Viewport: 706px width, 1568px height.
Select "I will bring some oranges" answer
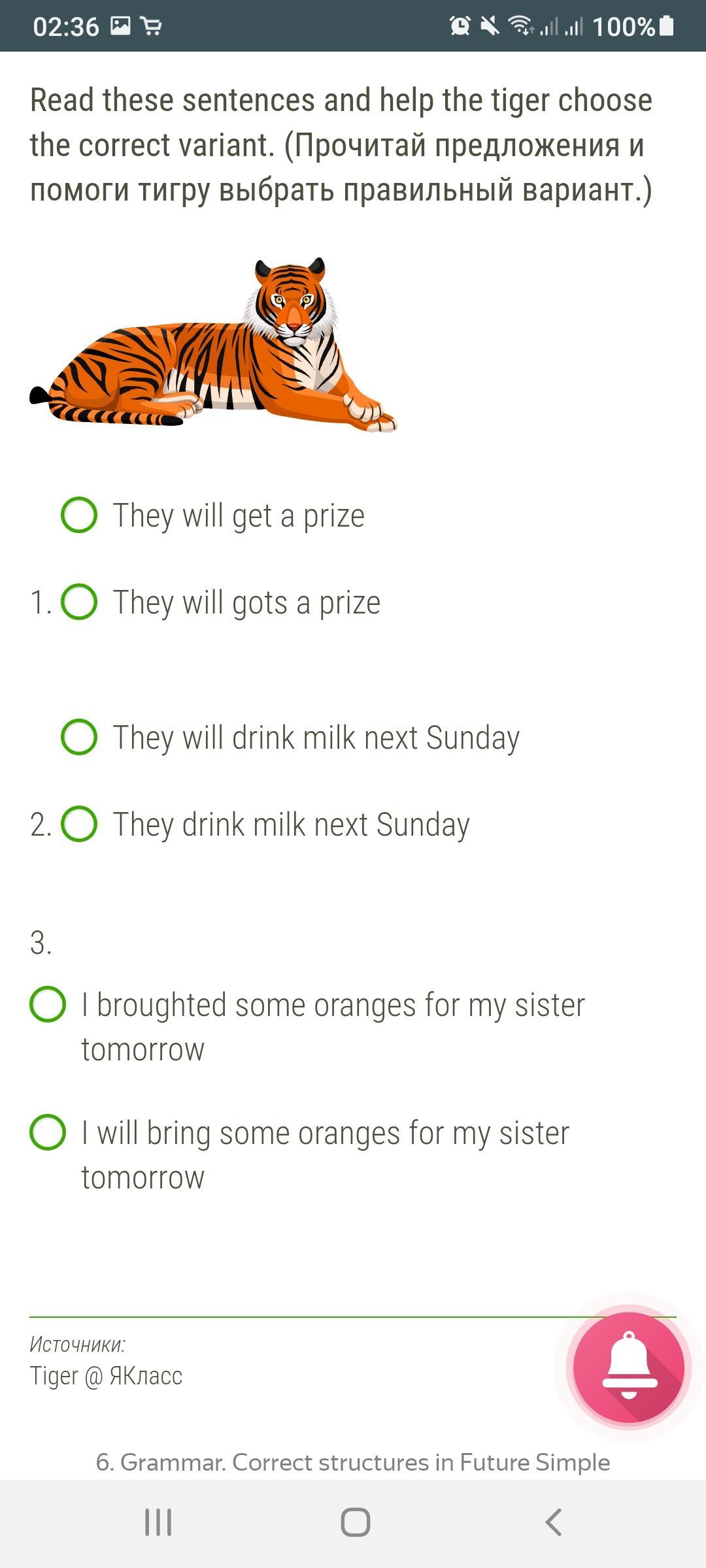click(48, 1132)
